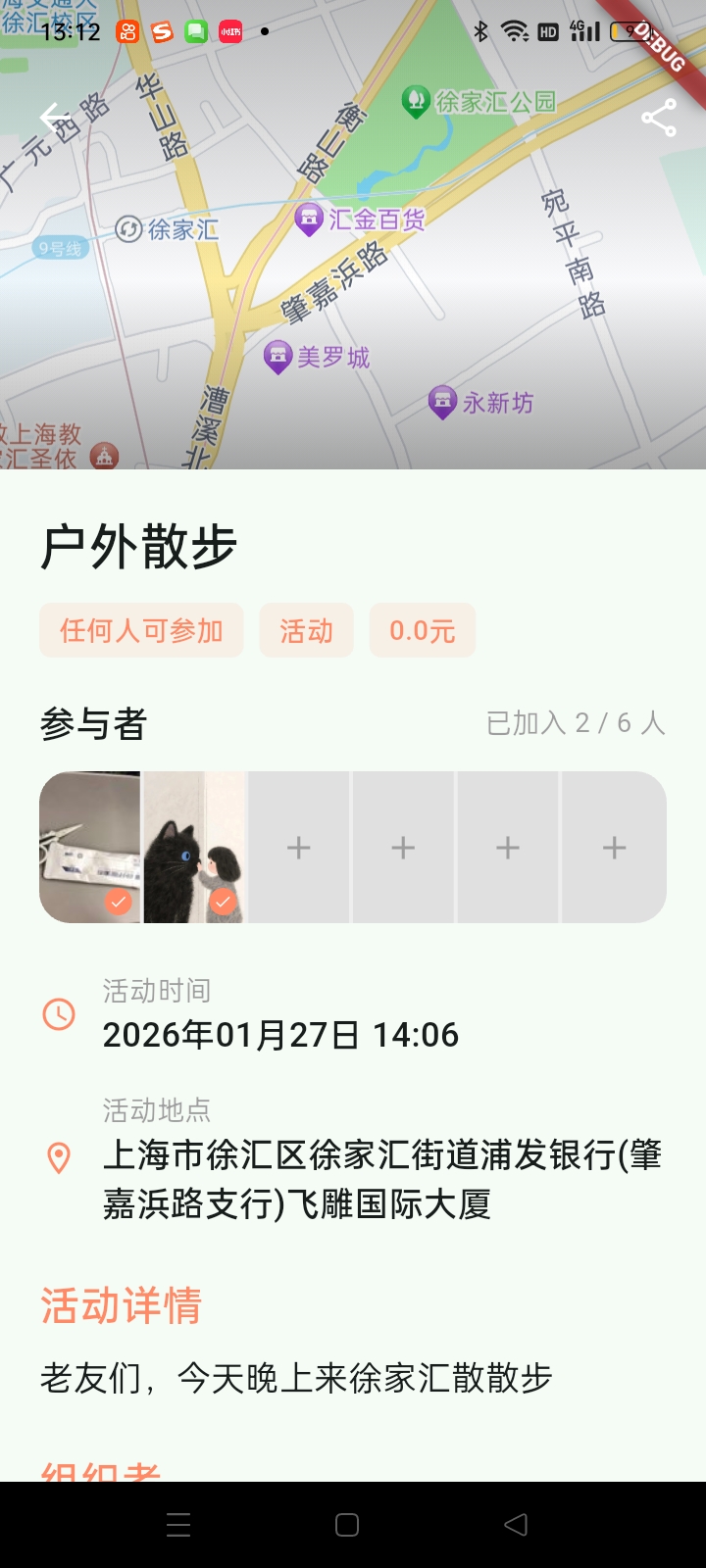Tap the check badge on second participant avatar
Screen dimensions: 706x1568
coord(223,902)
